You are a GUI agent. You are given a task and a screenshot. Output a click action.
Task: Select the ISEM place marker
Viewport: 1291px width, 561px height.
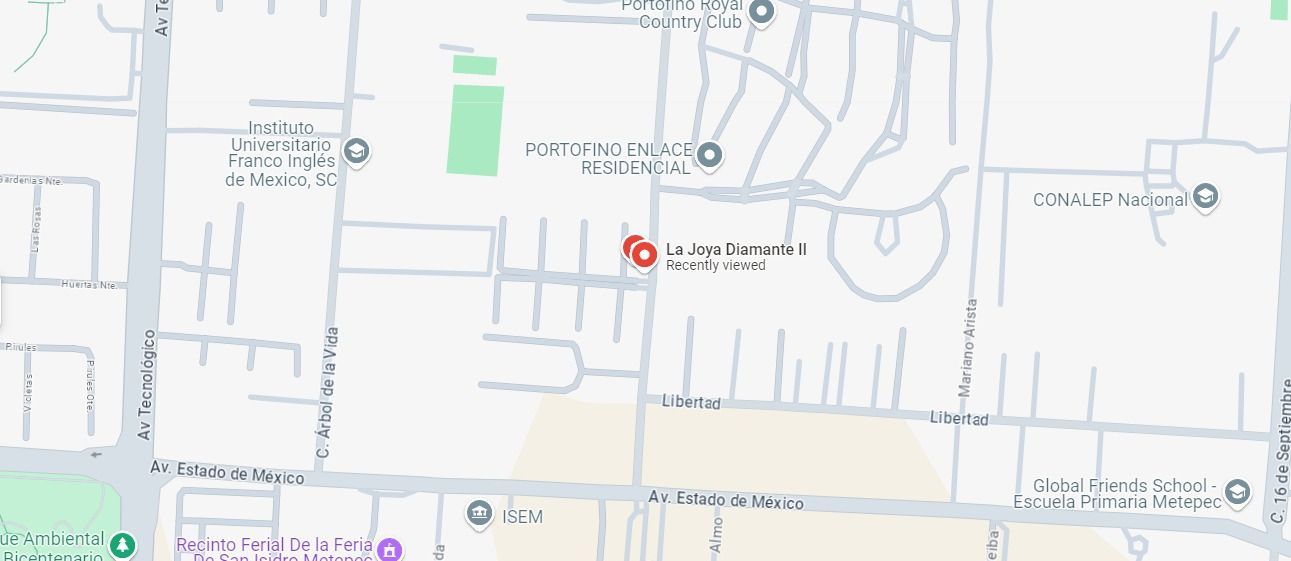480,514
